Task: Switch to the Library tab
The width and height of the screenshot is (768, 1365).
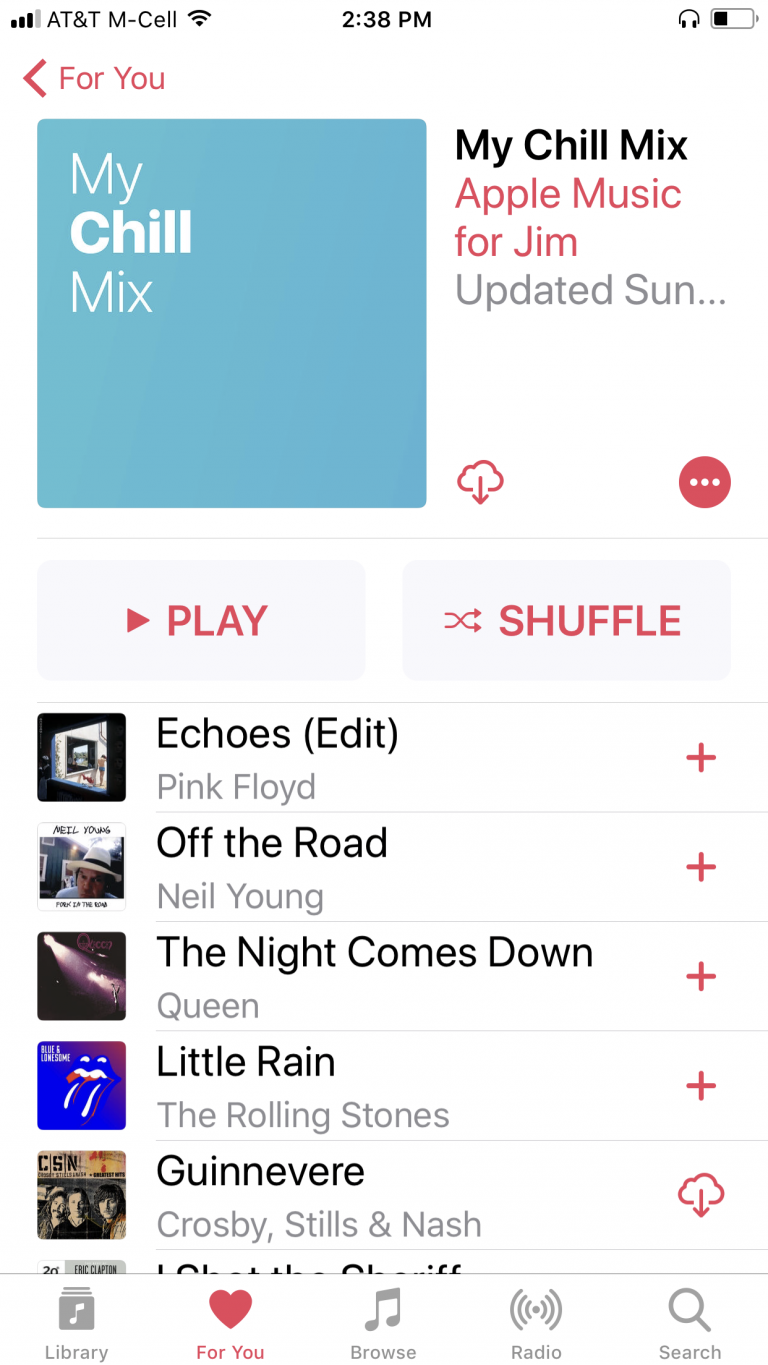Action: [76, 1320]
